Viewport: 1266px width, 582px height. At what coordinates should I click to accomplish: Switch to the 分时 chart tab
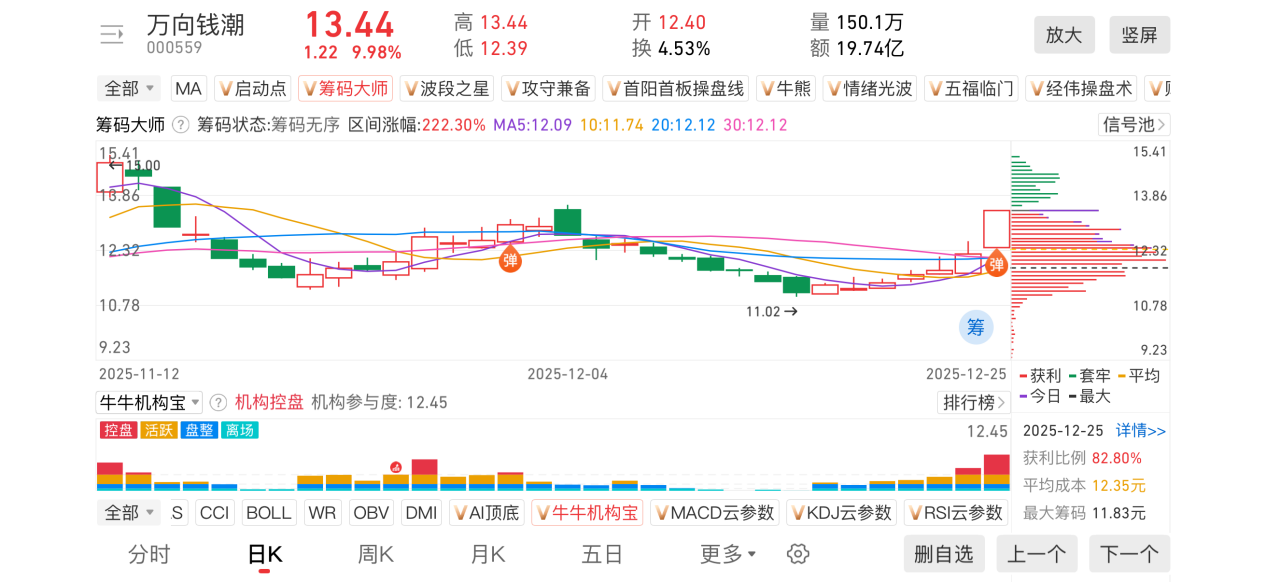click(149, 554)
